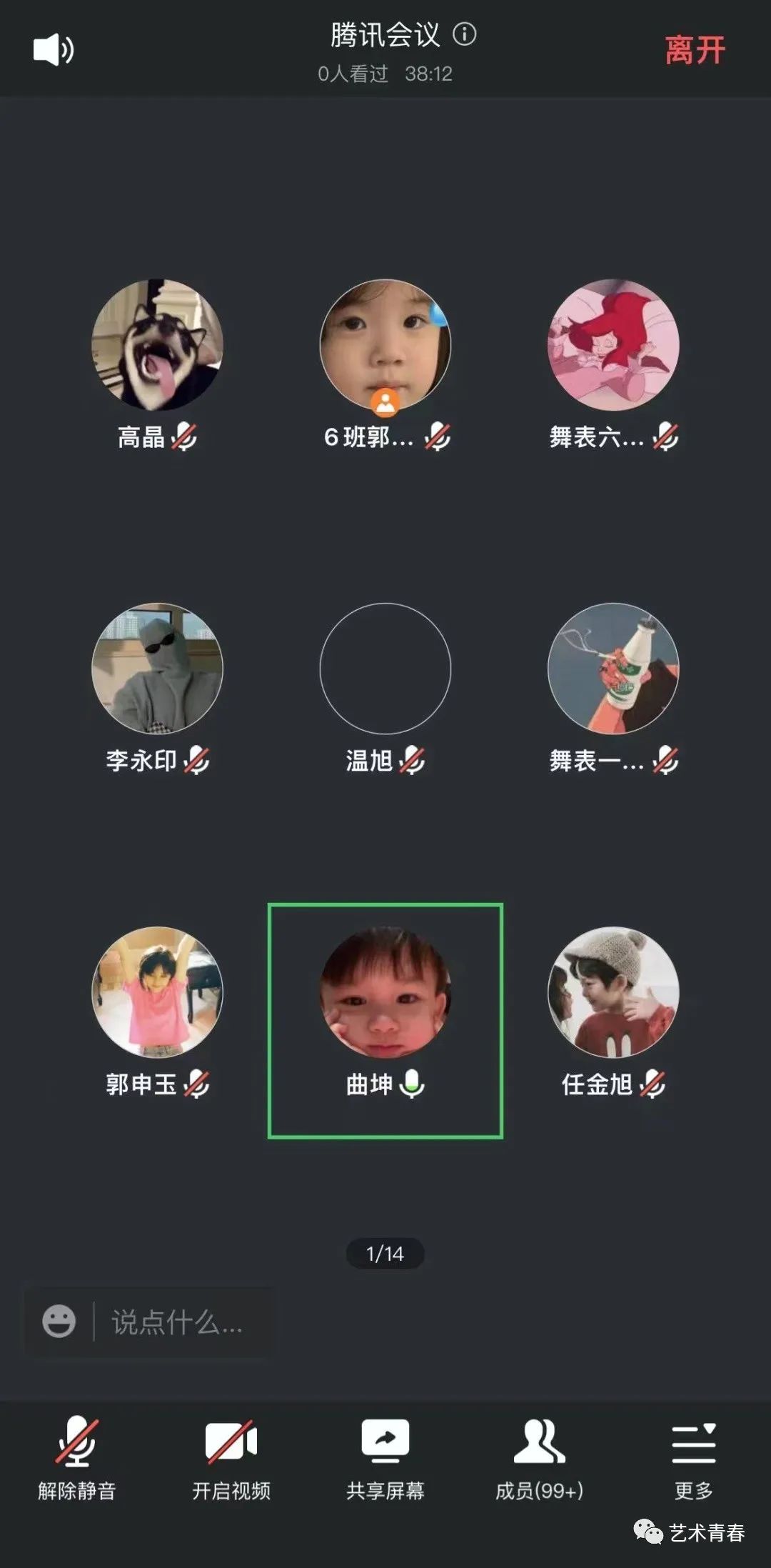
Task: Select participant 任金旭's avatar
Action: [613, 992]
